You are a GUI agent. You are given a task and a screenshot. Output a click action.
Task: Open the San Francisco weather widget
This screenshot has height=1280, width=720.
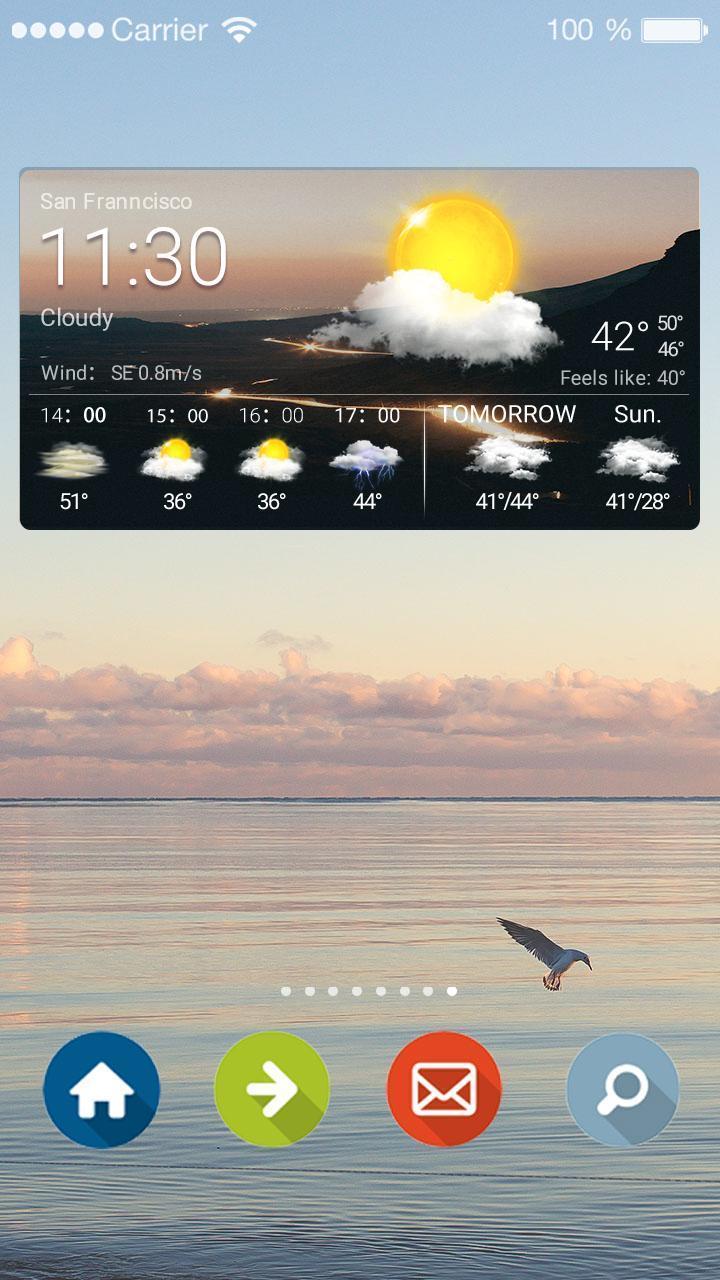coord(359,348)
